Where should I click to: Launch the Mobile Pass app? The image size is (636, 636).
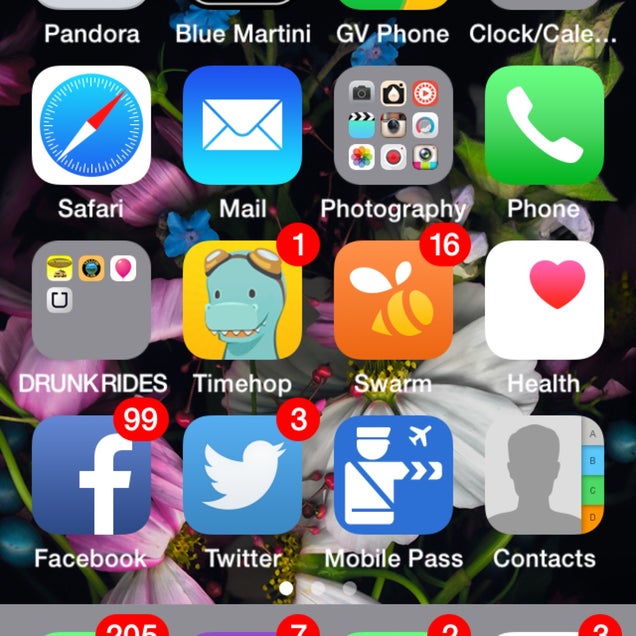(x=393, y=475)
